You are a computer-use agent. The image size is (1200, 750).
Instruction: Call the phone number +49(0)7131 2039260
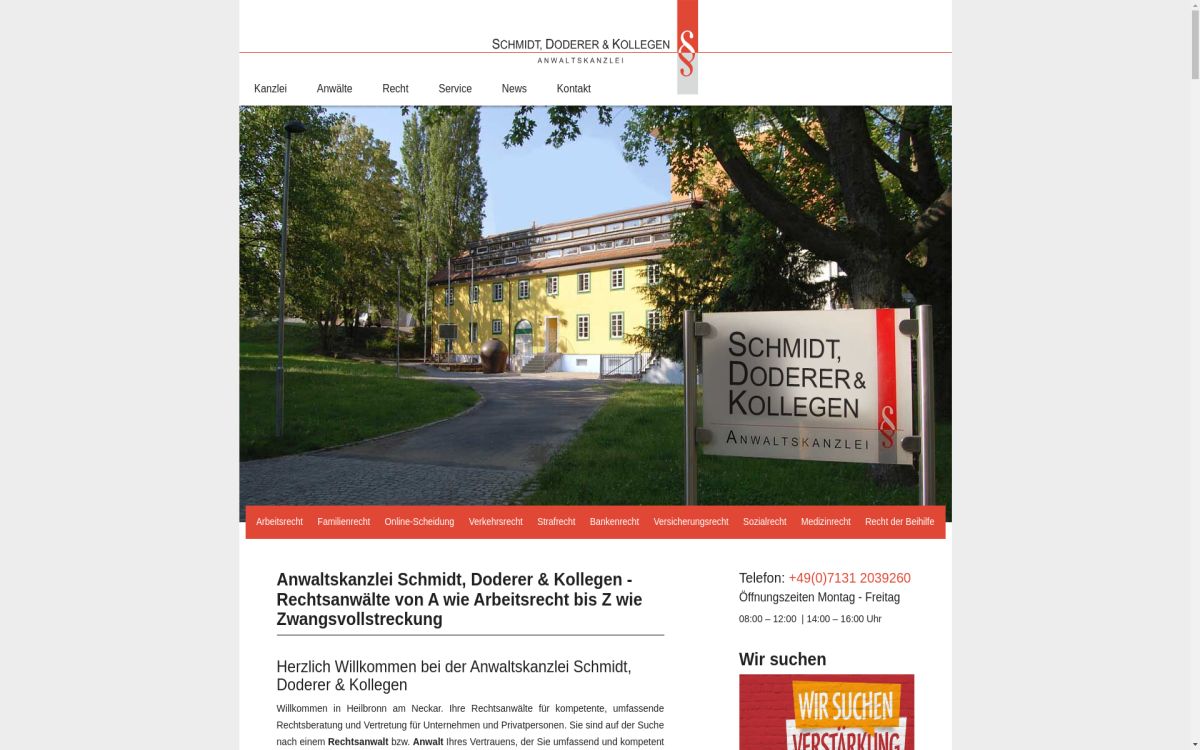(x=849, y=578)
